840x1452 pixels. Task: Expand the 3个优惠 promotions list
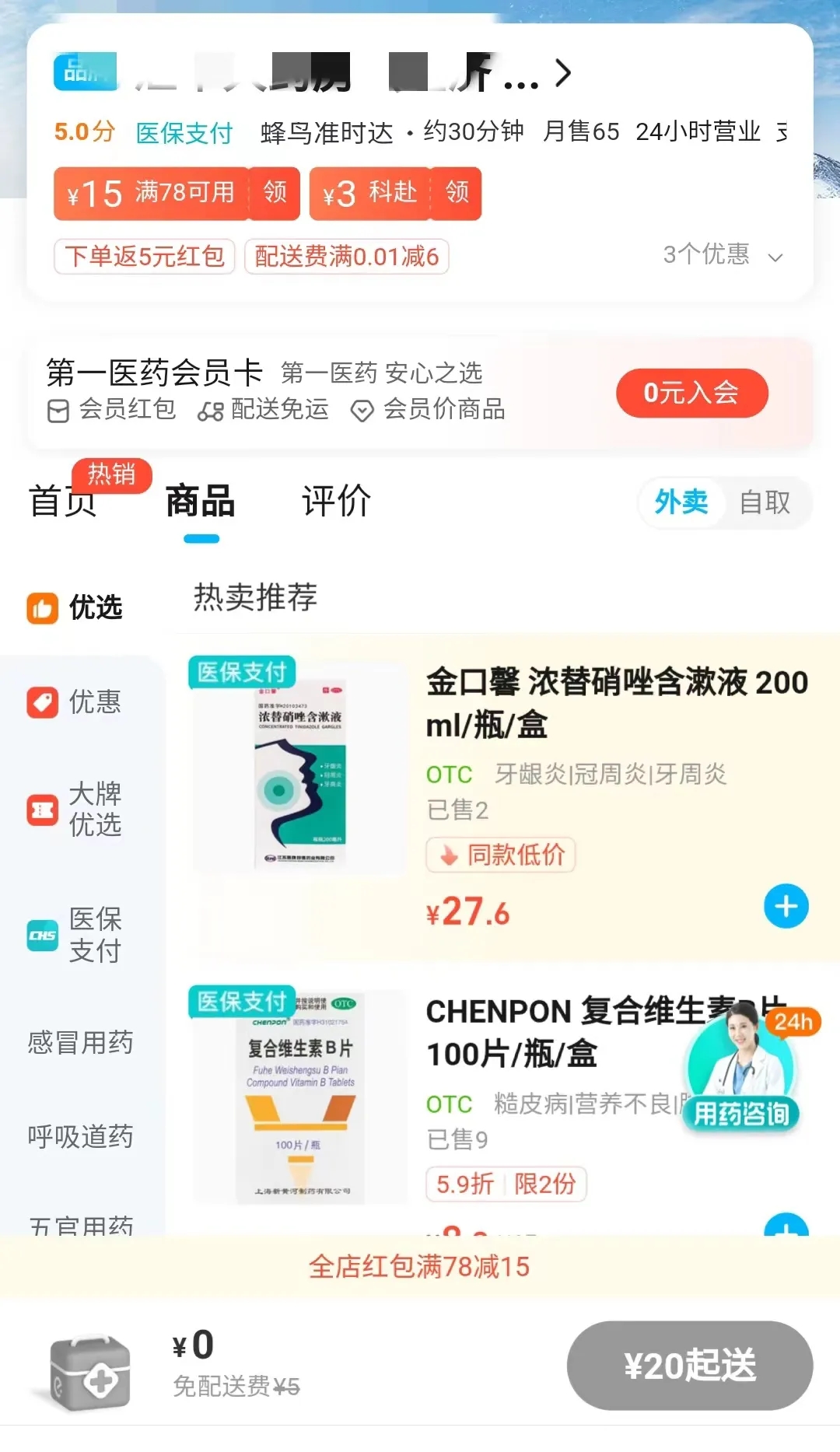(722, 255)
